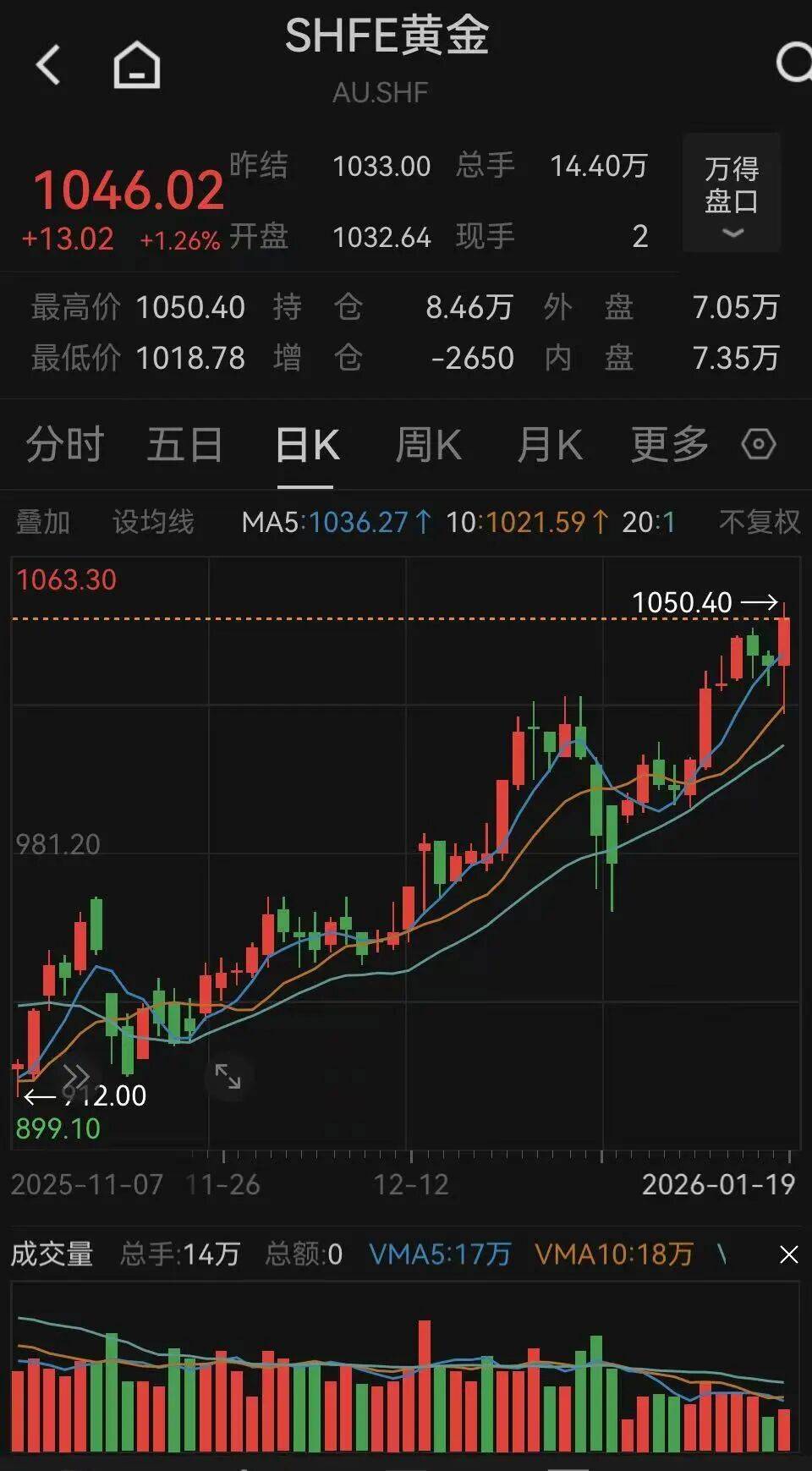The width and height of the screenshot is (812, 1471).
Task: Tap the double-arrow icon on the chart
Action: point(76,1077)
